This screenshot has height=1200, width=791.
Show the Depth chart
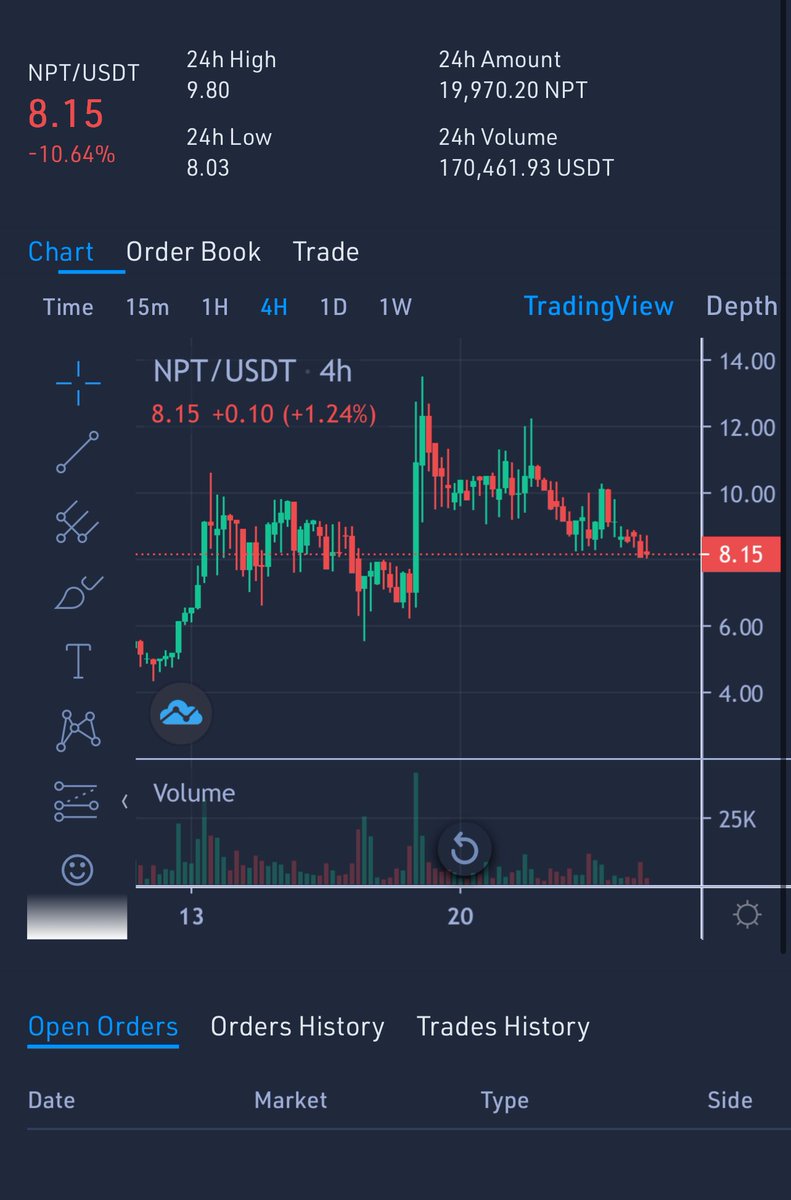click(741, 307)
